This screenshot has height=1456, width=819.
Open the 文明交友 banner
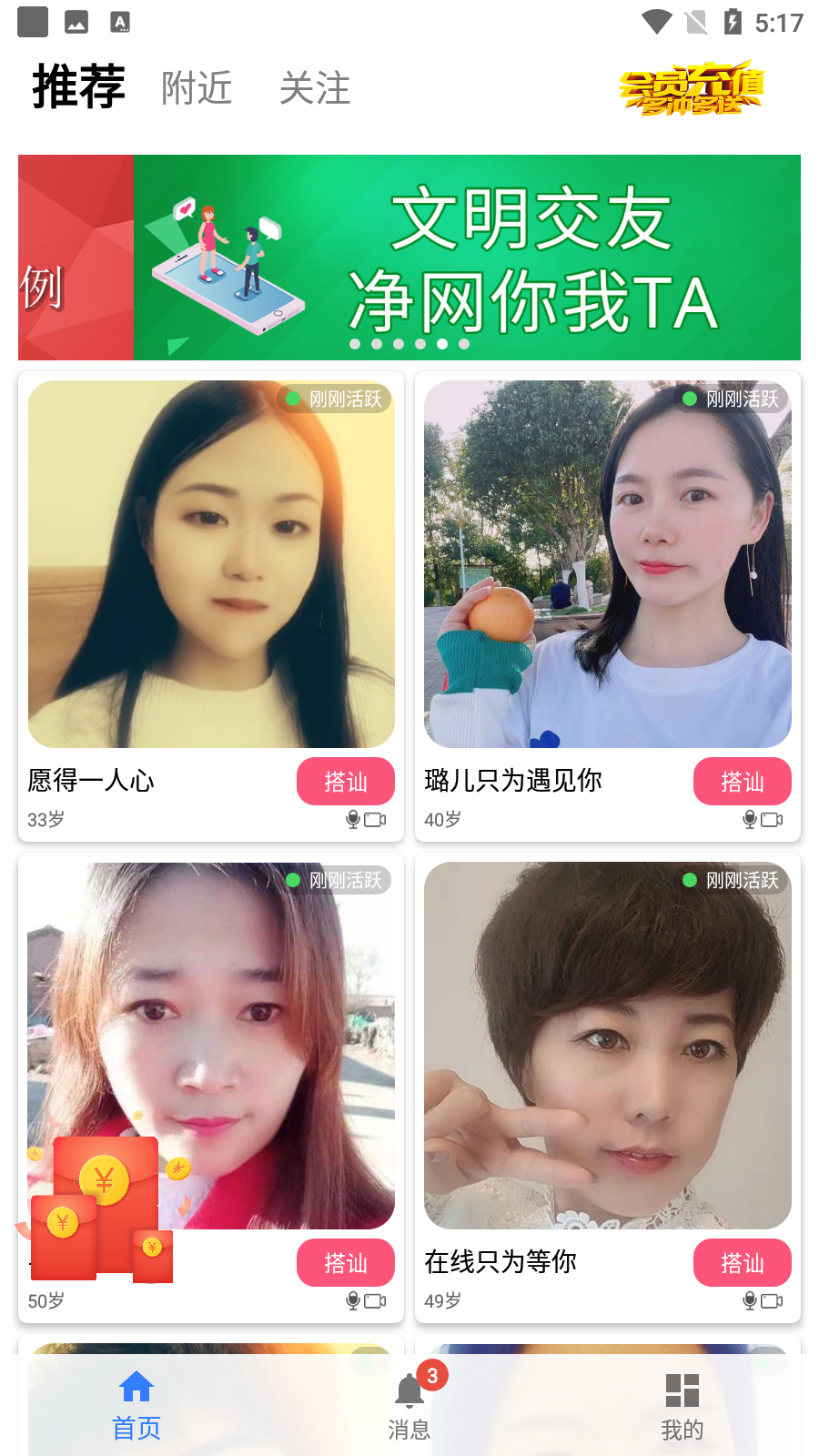(466, 258)
